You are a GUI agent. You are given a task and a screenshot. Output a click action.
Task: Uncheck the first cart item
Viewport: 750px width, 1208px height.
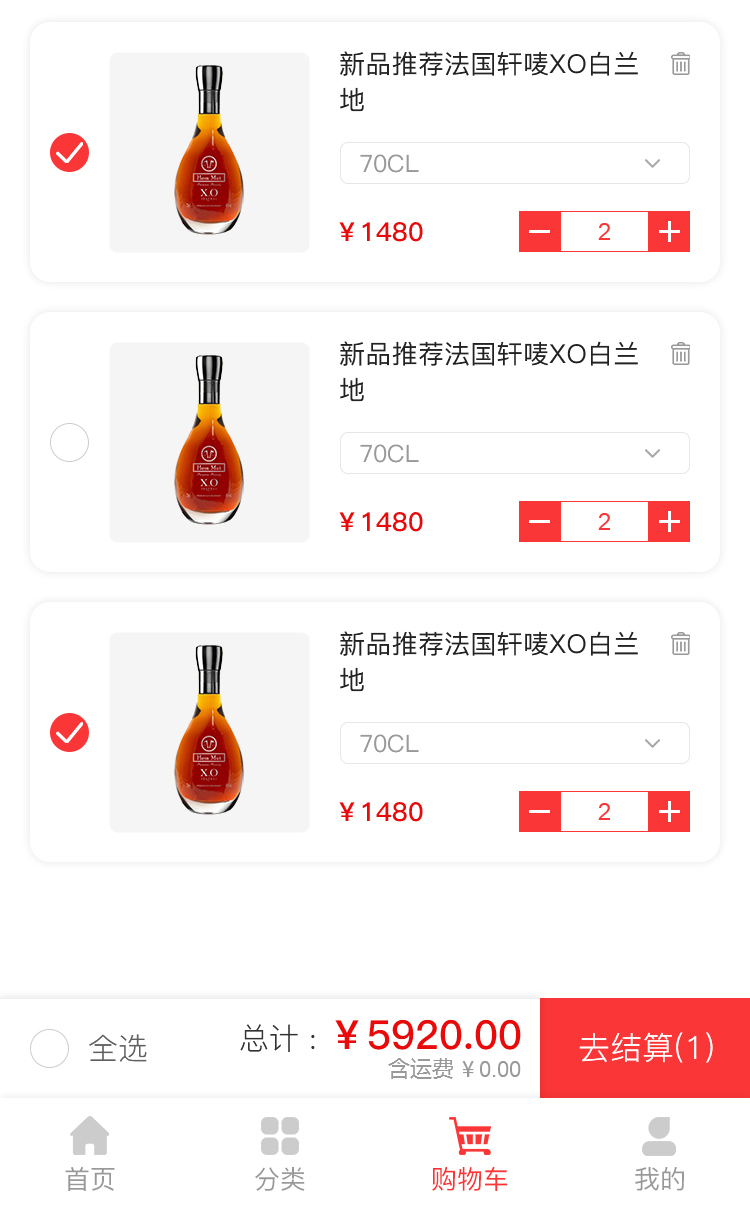[70, 152]
